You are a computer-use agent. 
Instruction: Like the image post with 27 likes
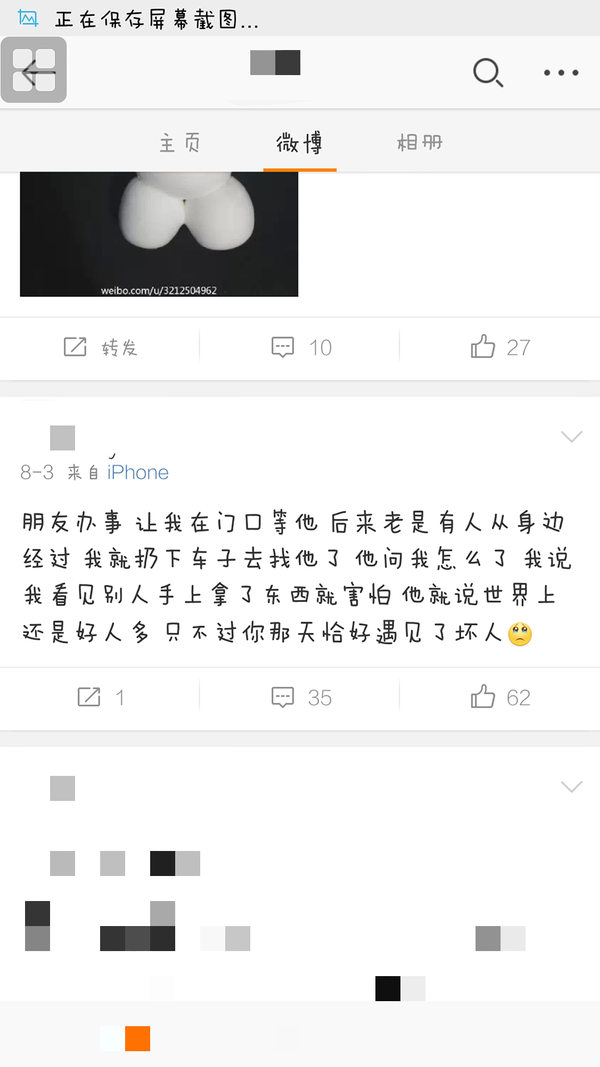(x=500, y=347)
